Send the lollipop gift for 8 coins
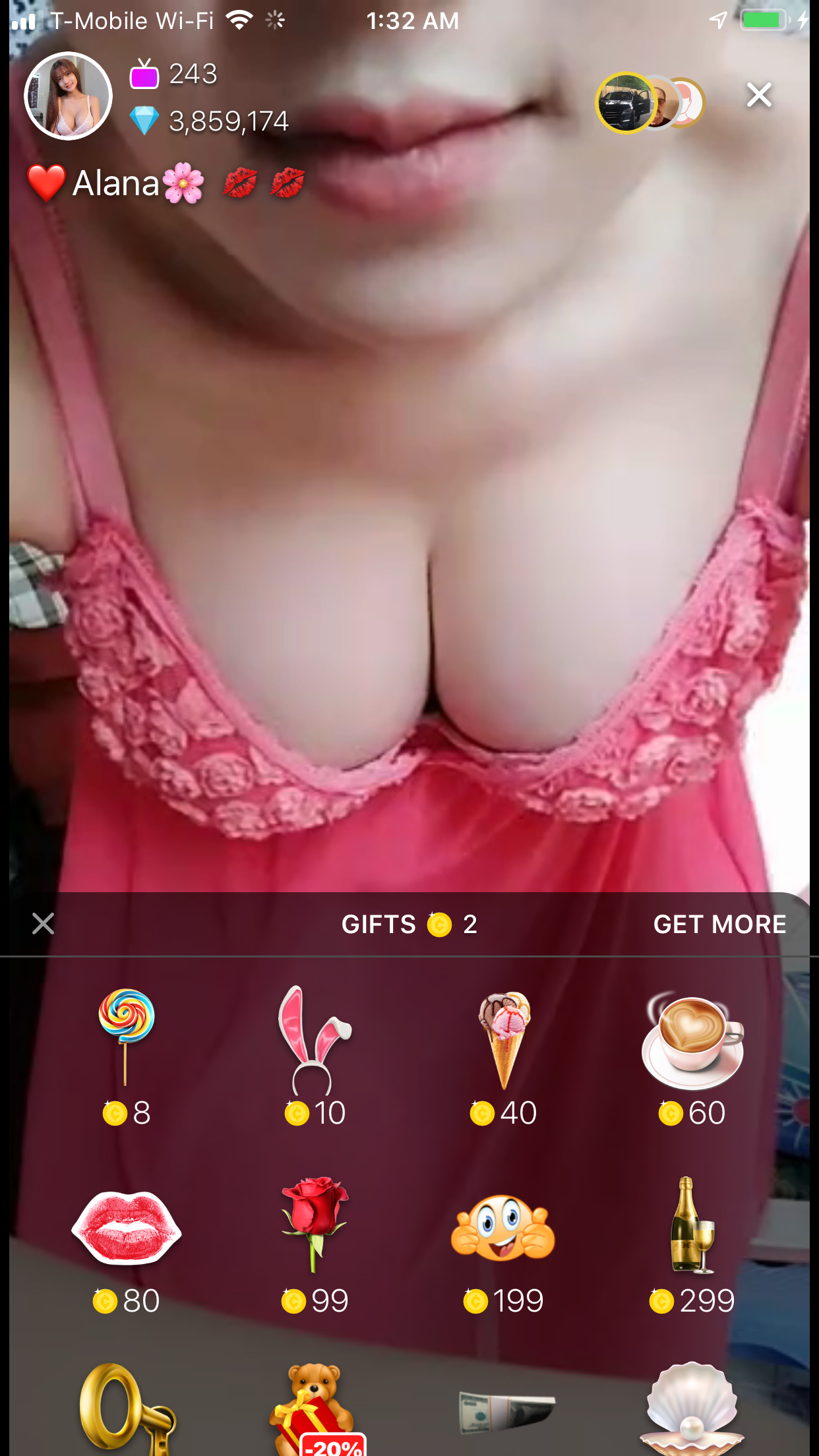 (126, 1055)
